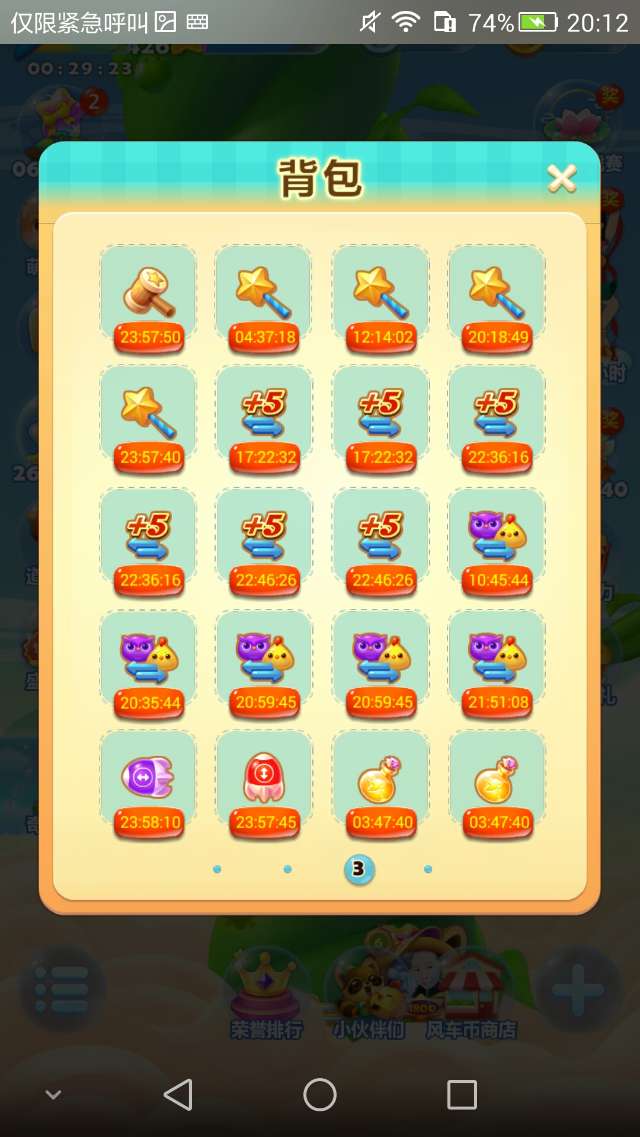Viewport: 640px width, 1137px height.
Task: Pick the red rocket item timed 23:57:45
Action: tap(264, 783)
